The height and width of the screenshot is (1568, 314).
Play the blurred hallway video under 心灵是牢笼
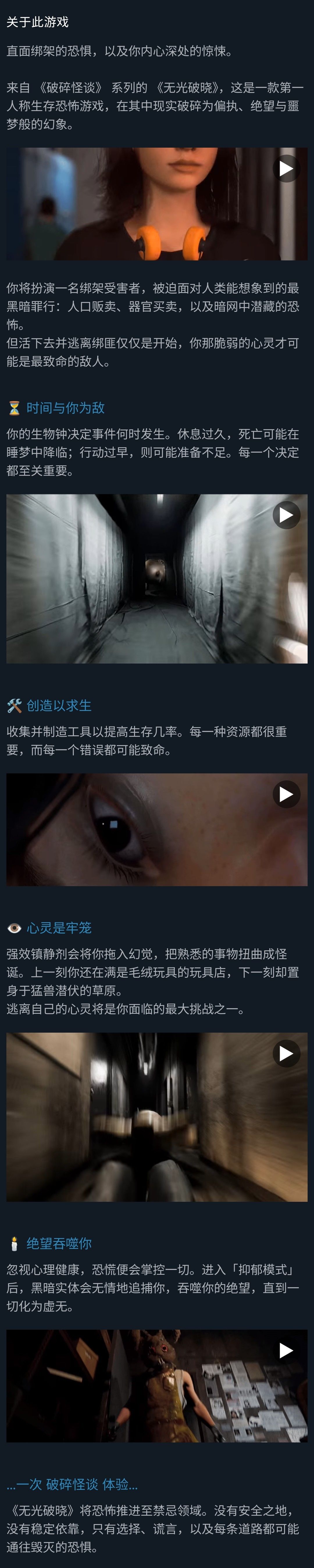286,1054
